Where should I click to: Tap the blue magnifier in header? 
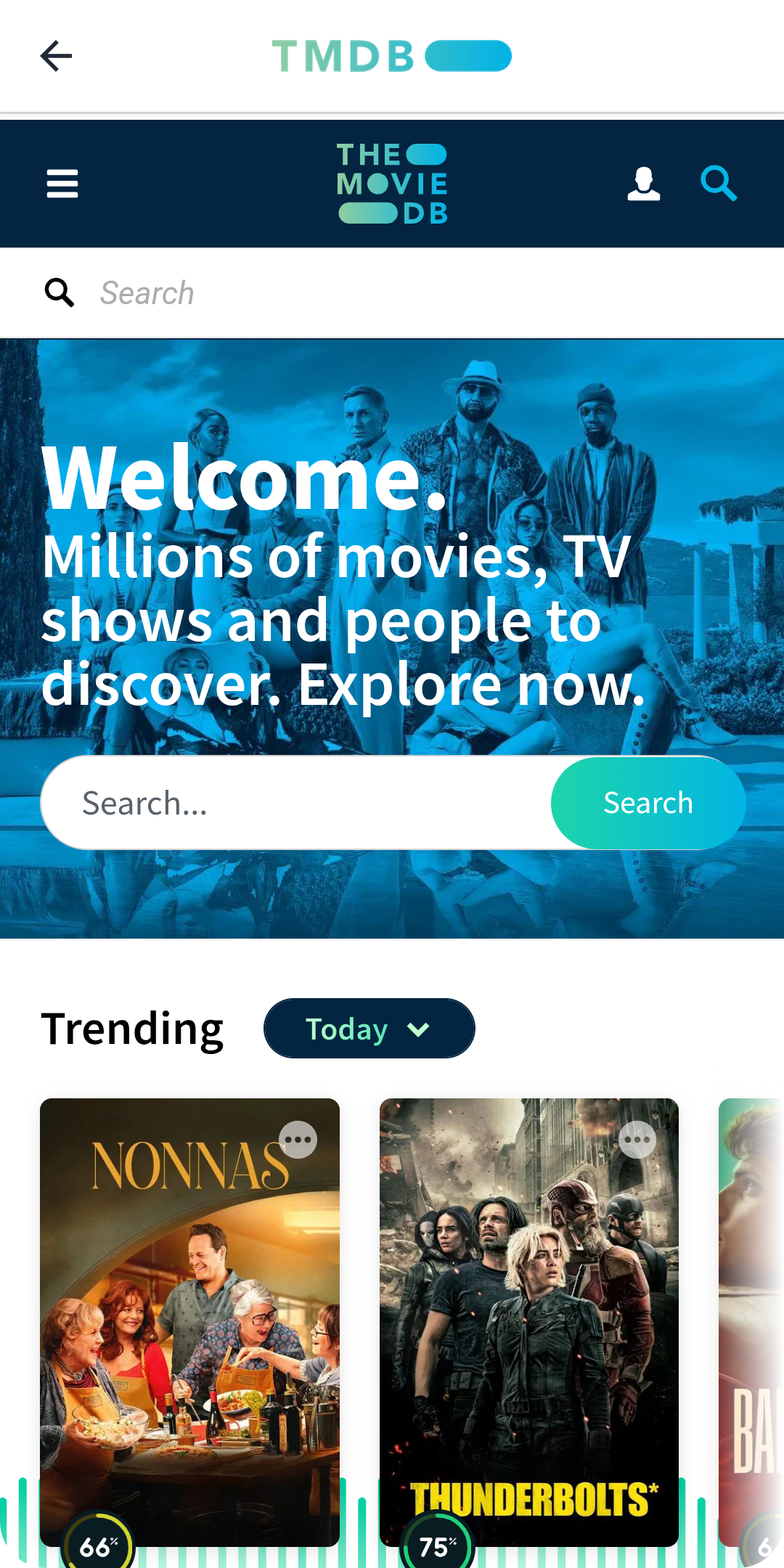pos(718,184)
